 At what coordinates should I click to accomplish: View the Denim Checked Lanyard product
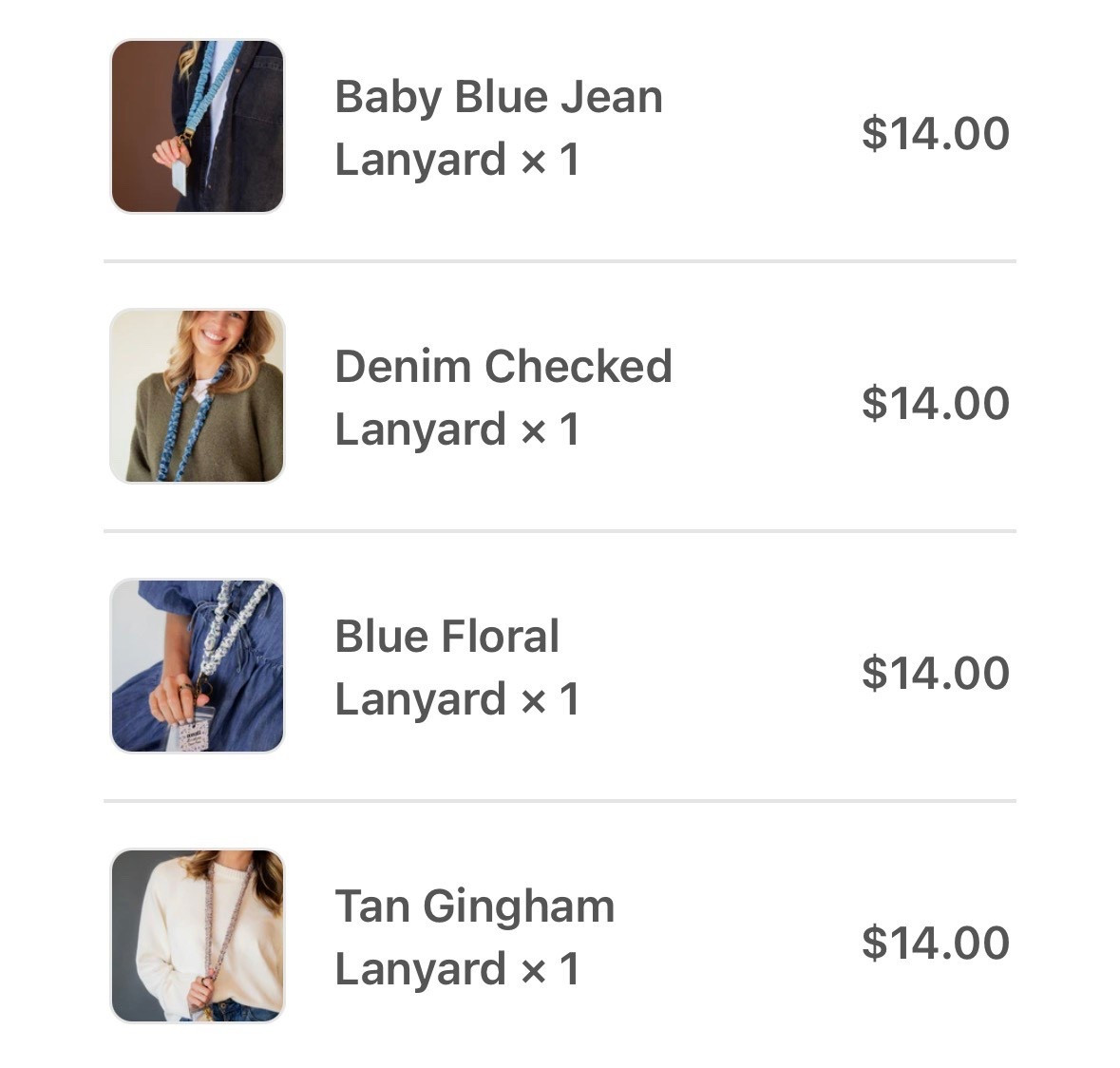click(x=503, y=397)
